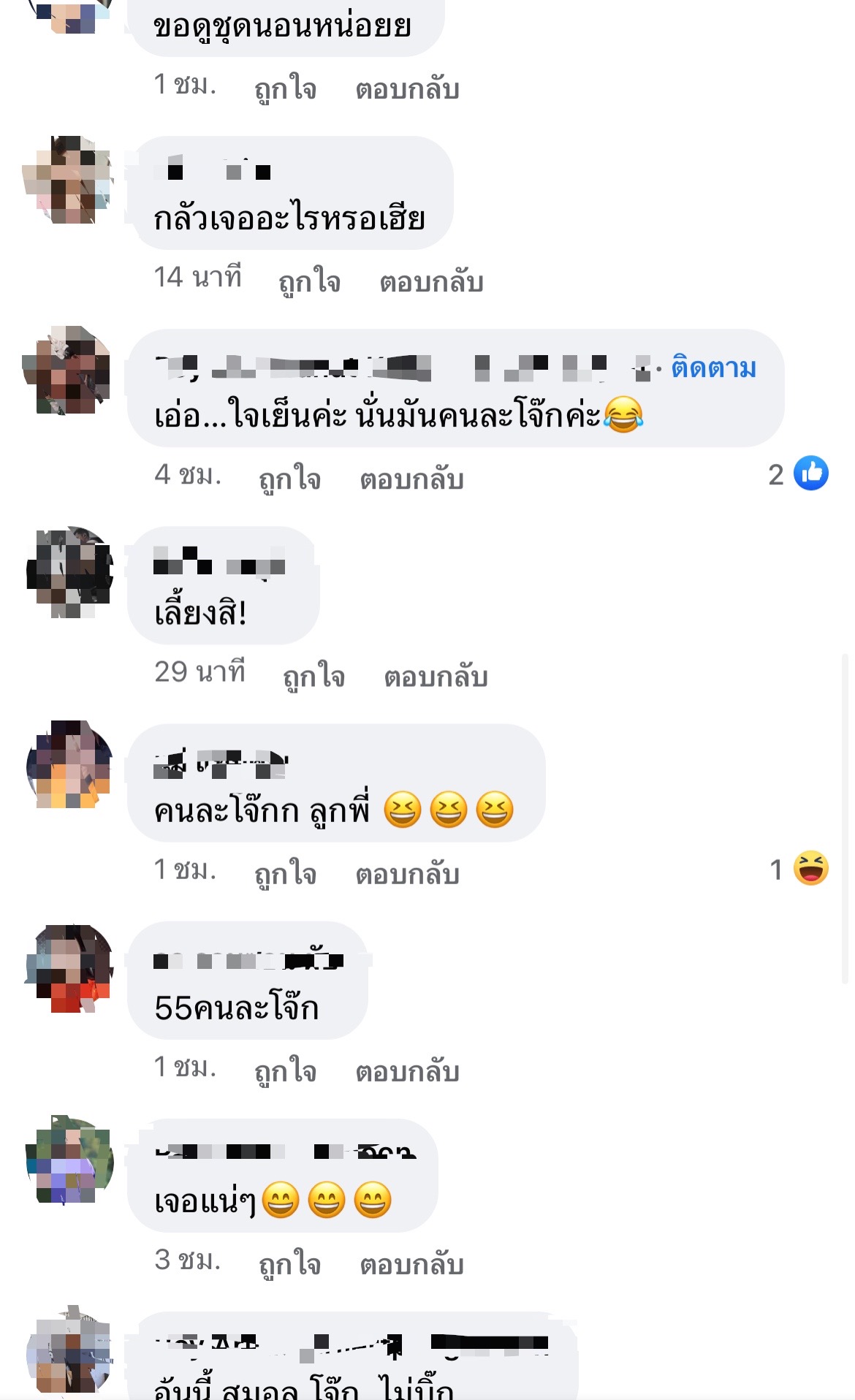Reply to the comment กลัวเจออะไรหรอเฮีย
This screenshot has width=855, height=1400.
[x=431, y=282]
